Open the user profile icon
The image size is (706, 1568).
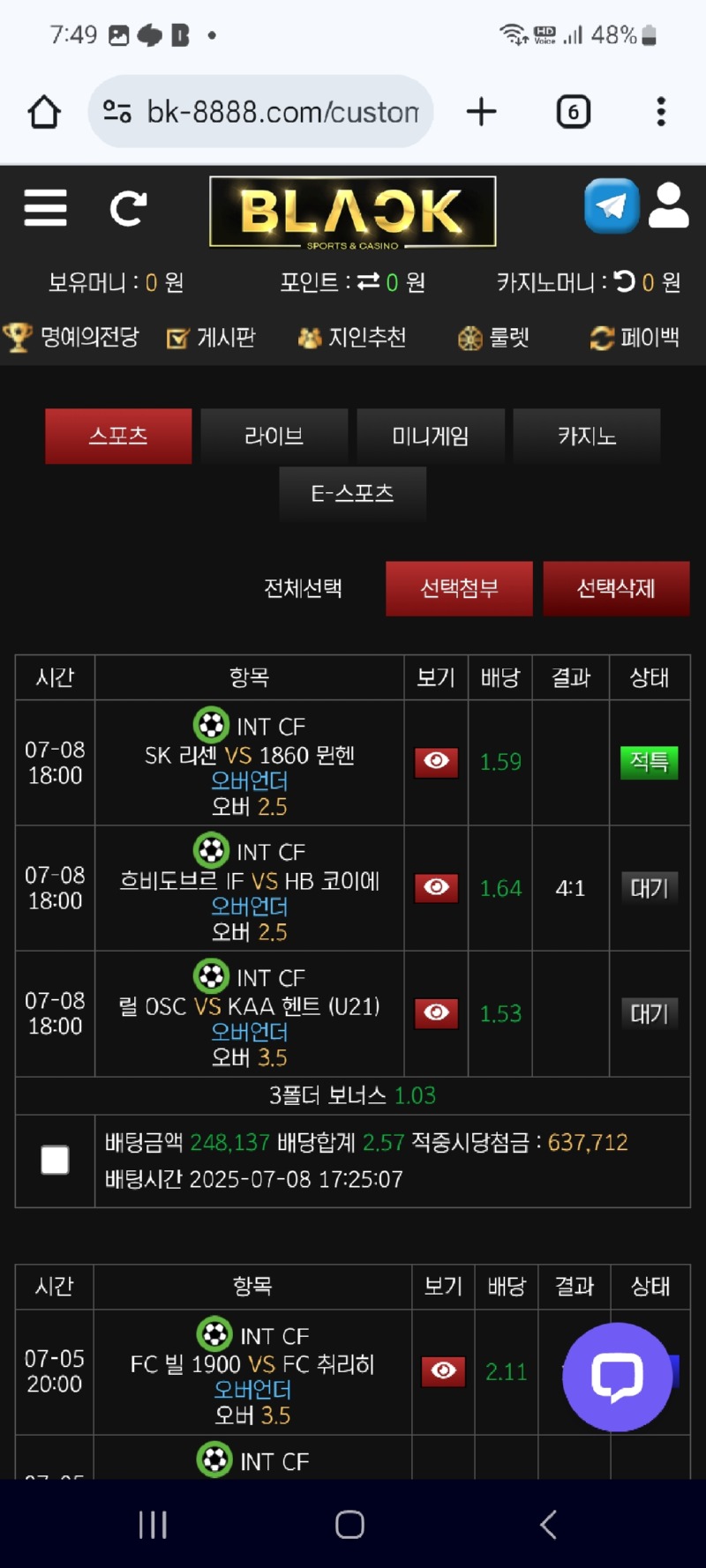point(668,206)
